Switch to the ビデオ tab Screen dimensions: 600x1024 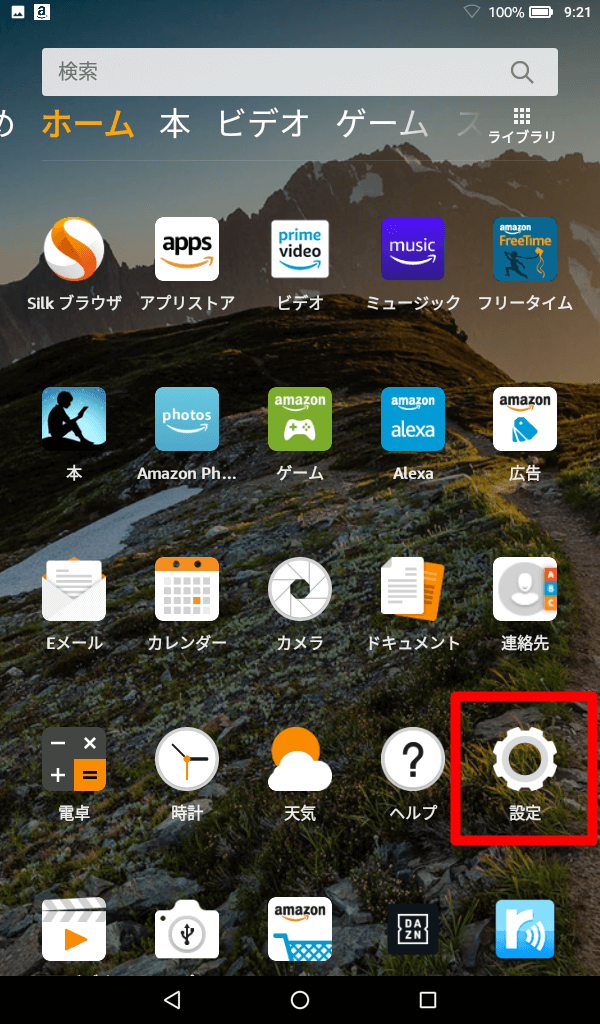(262, 123)
